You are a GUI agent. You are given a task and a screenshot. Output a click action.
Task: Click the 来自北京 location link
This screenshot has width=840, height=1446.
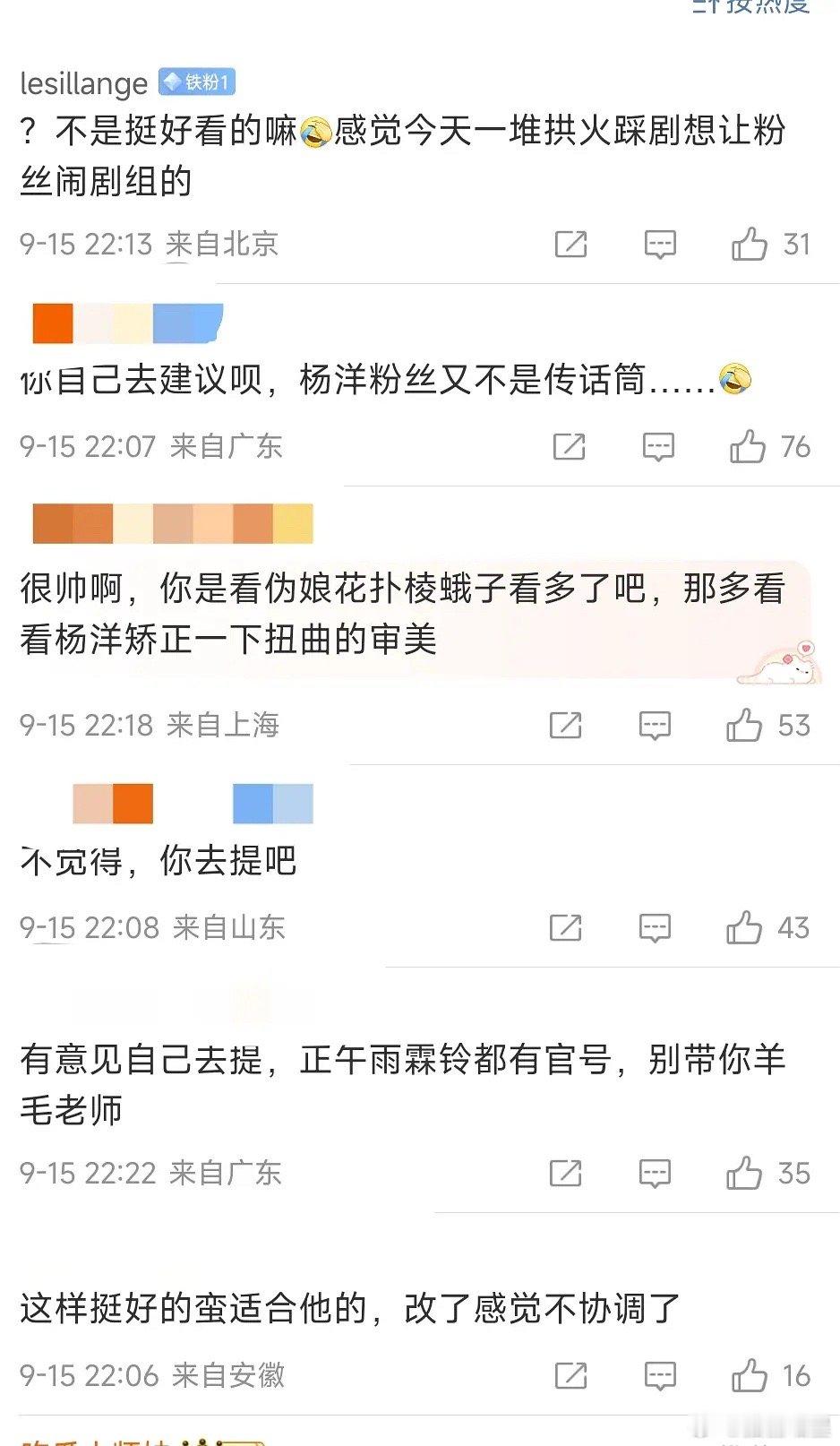221,244
